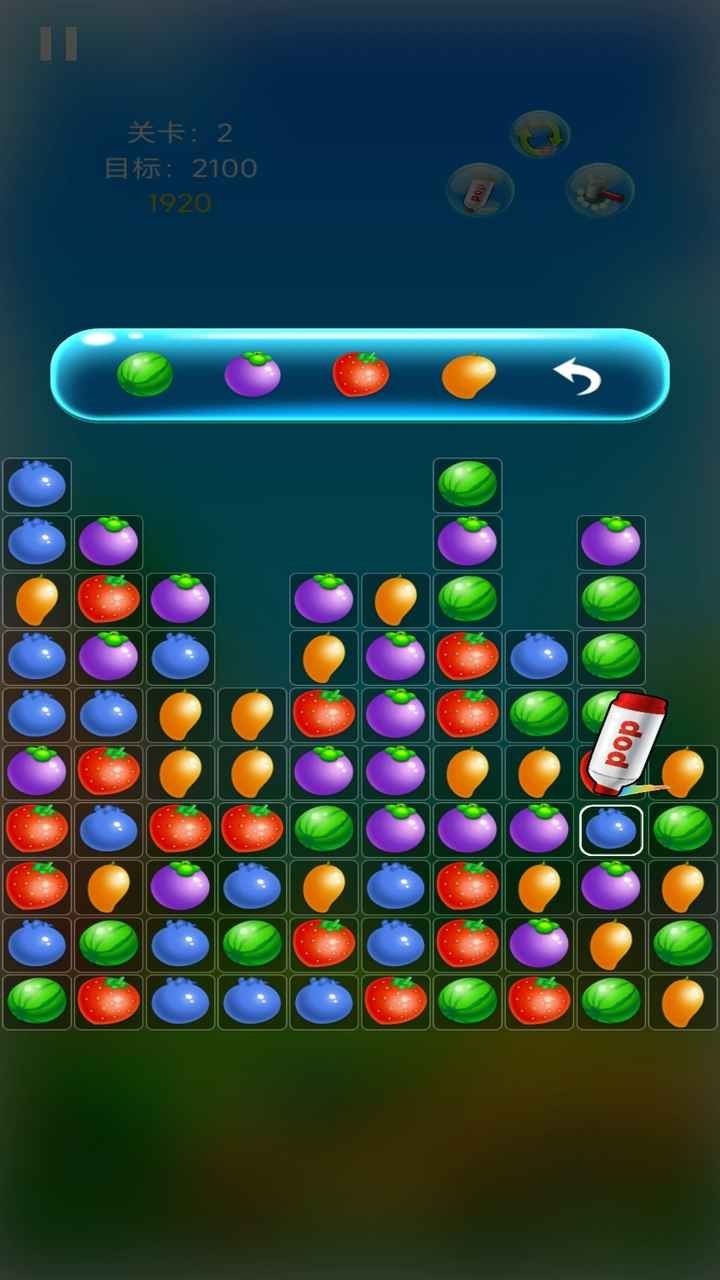Screen dimensions: 720x1280
Task: Choose purple mangosteen in the fruit picker bar
Action: pyautogui.click(x=252, y=375)
